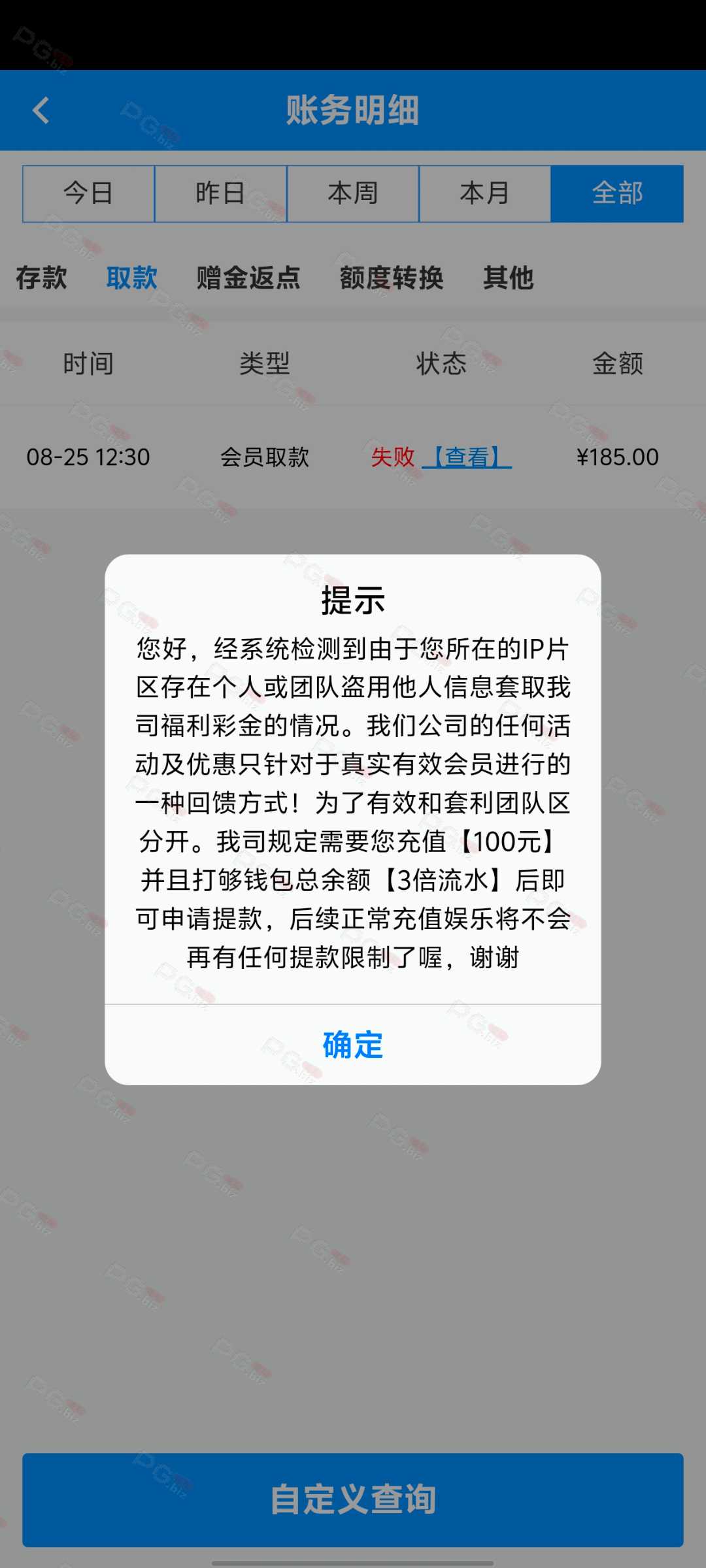Switch to the 额度转换 tab
The height and width of the screenshot is (1568, 706).
click(392, 278)
